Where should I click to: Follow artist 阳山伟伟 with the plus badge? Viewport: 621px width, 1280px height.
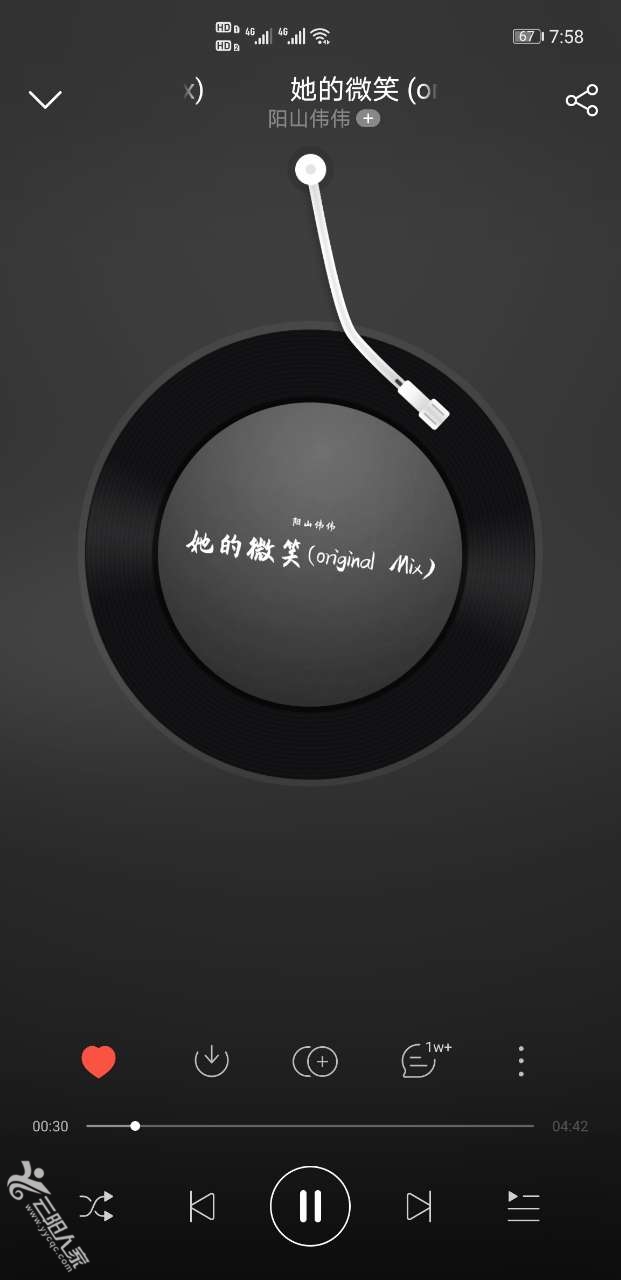(368, 119)
